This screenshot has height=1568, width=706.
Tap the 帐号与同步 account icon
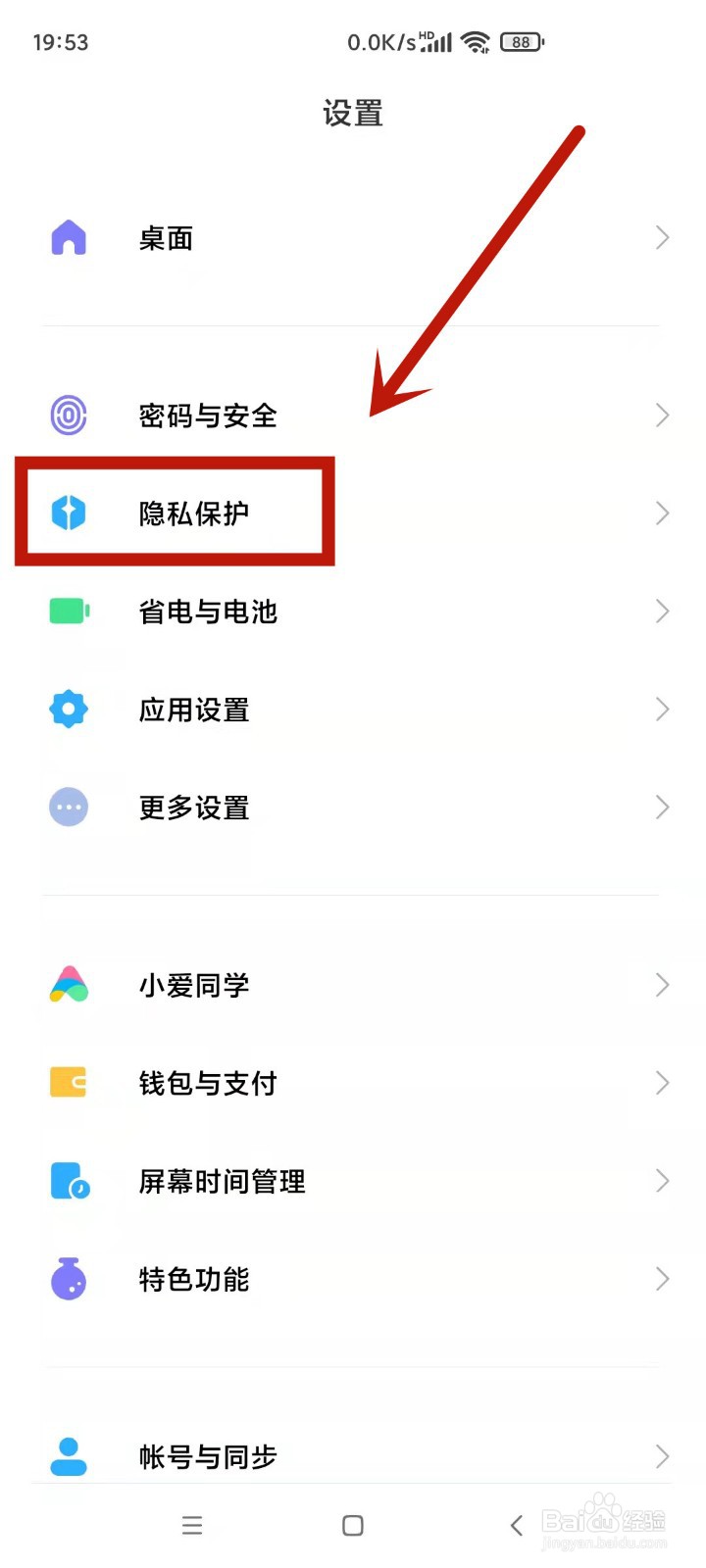68,1457
